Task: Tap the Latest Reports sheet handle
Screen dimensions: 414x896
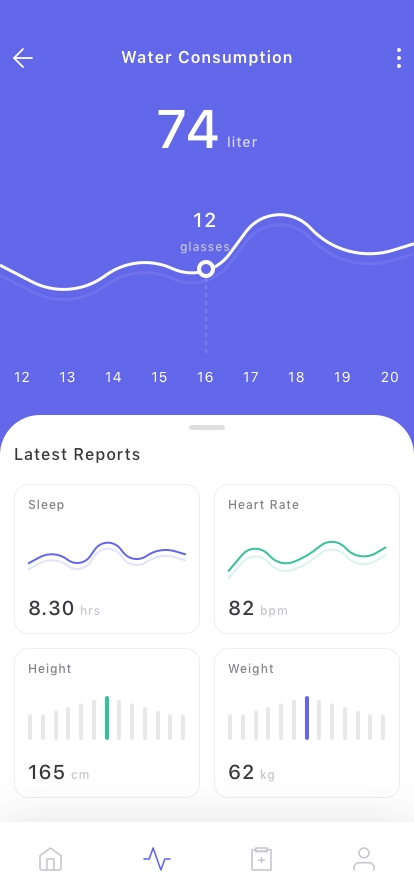Action: point(207,427)
